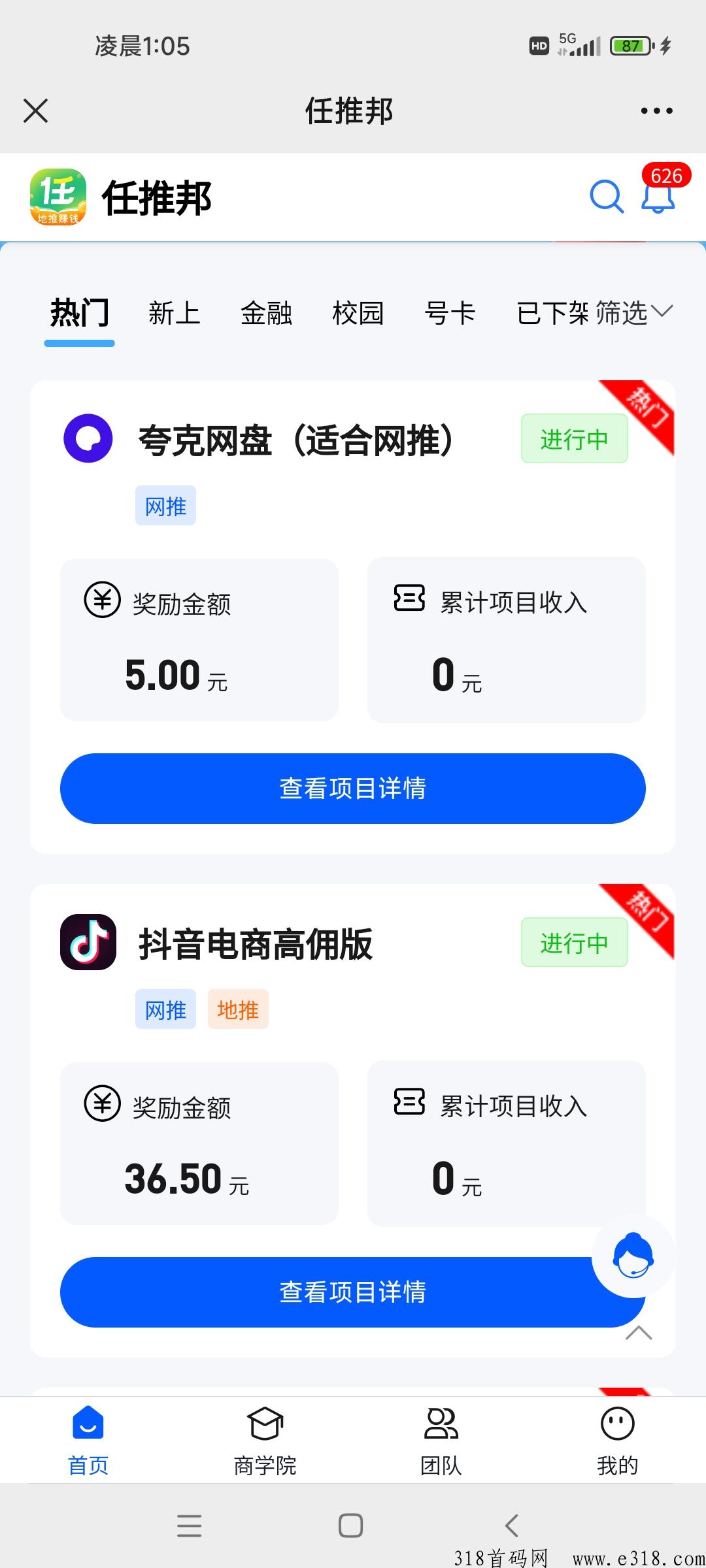The height and width of the screenshot is (1568, 706).
Task: Open the 团队 tab
Action: click(441, 1441)
